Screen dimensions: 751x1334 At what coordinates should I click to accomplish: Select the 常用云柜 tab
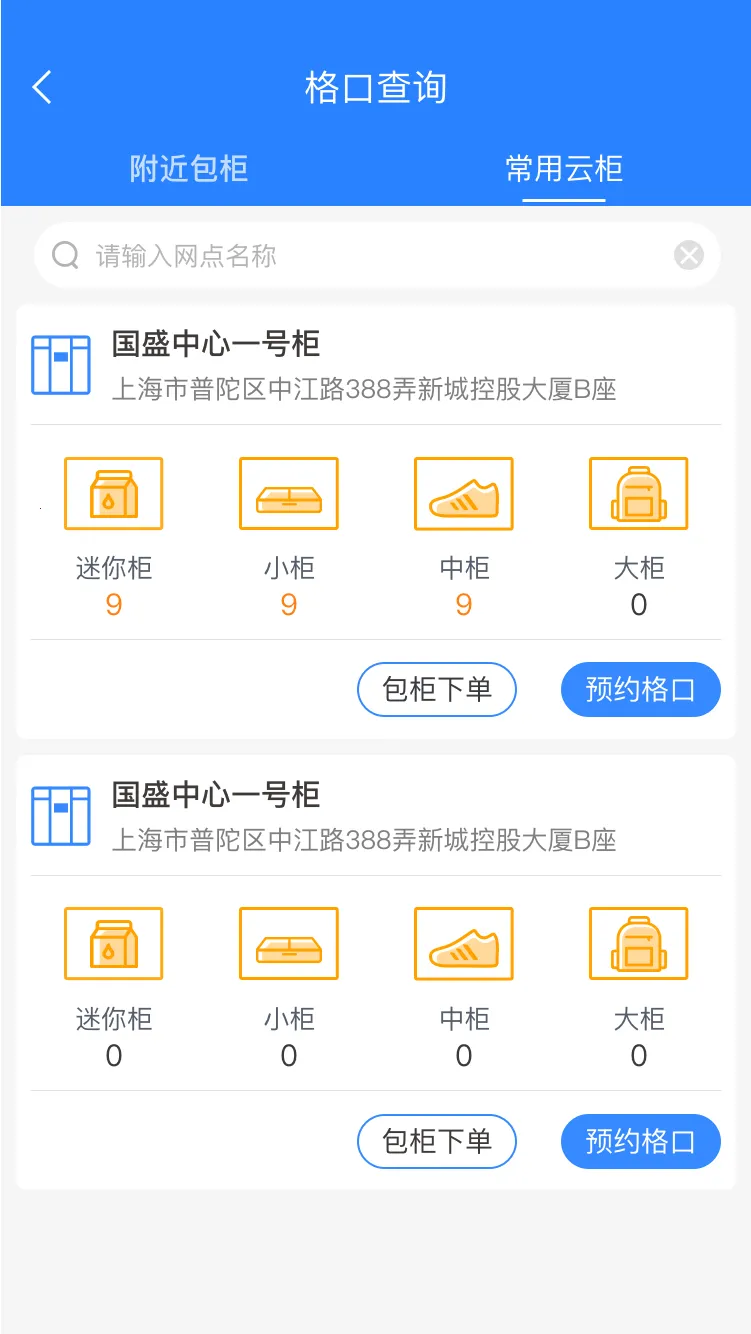[x=564, y=169]
